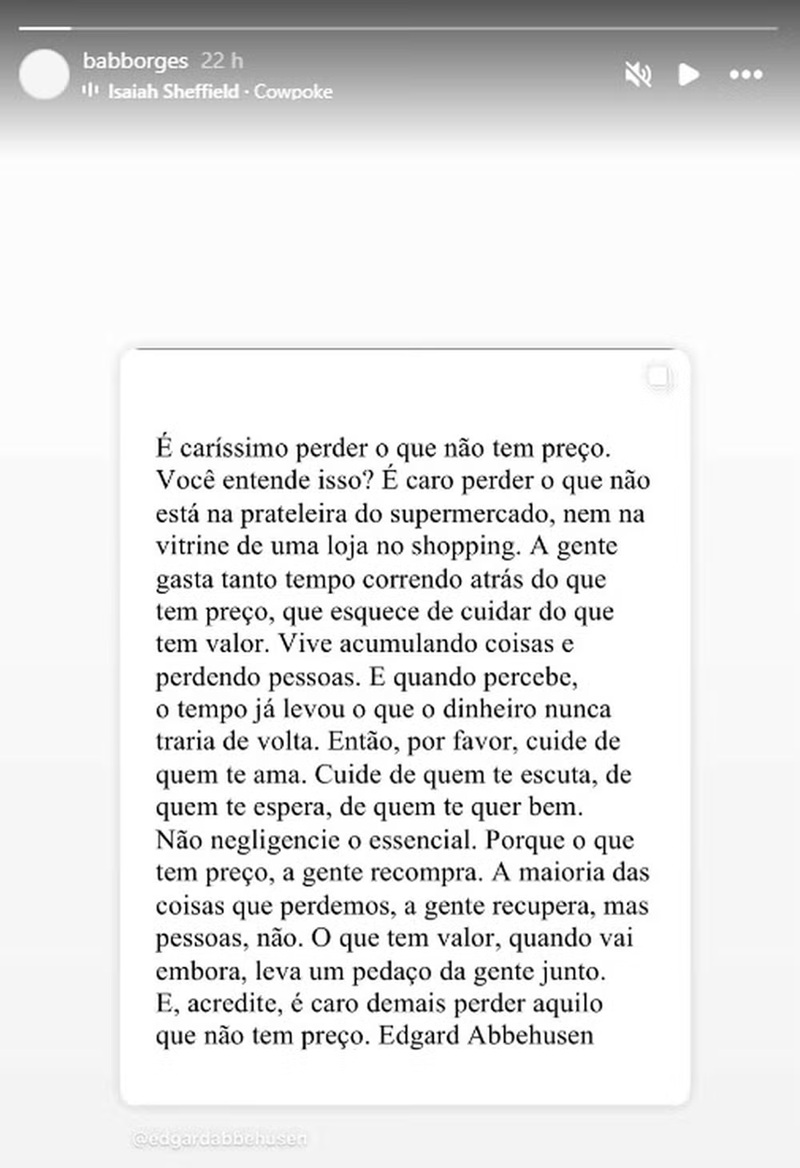This screenshot has width=800, height=1168.
Task: Resume story playback with the play icon
Action: [688, 74]
